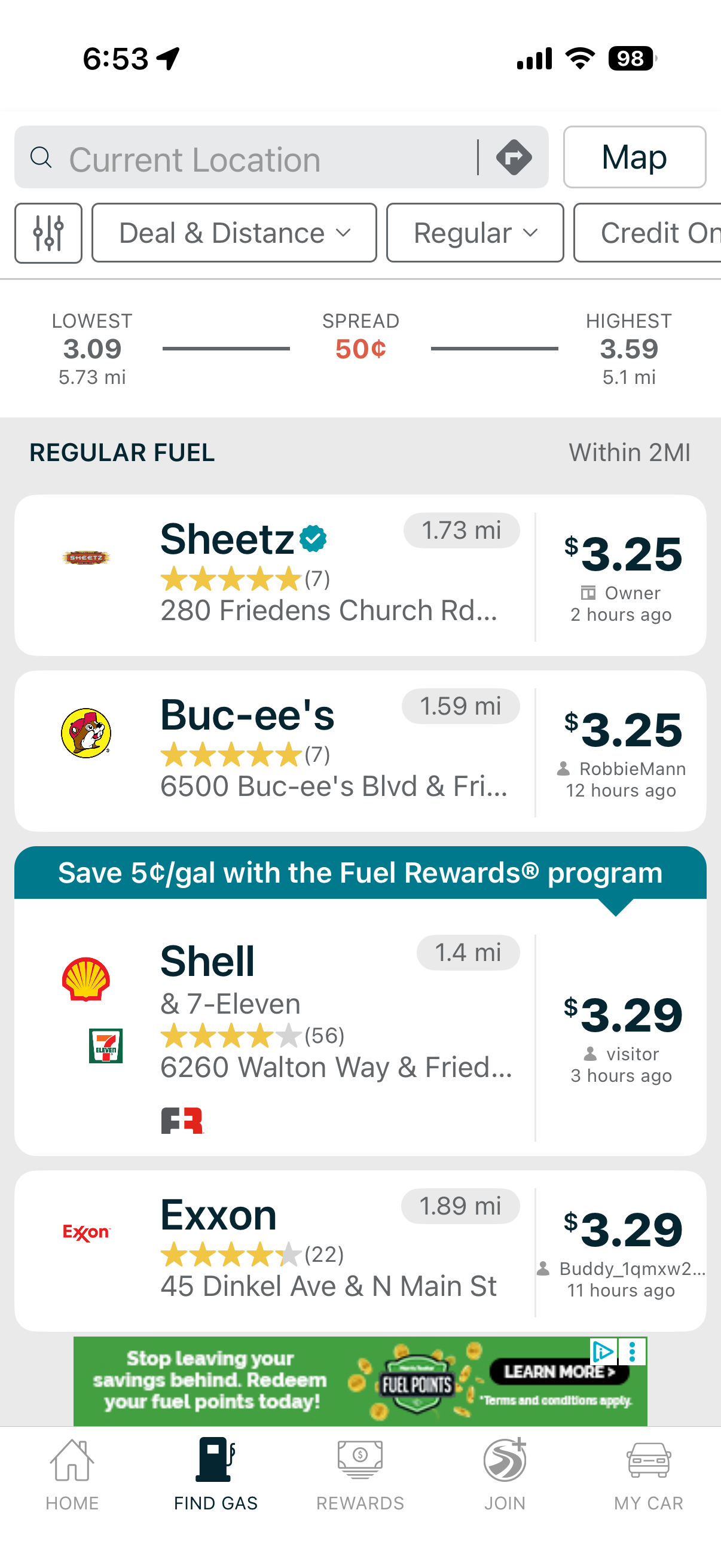
Task: Open the ad options menu
Action: pos(633,1352)
